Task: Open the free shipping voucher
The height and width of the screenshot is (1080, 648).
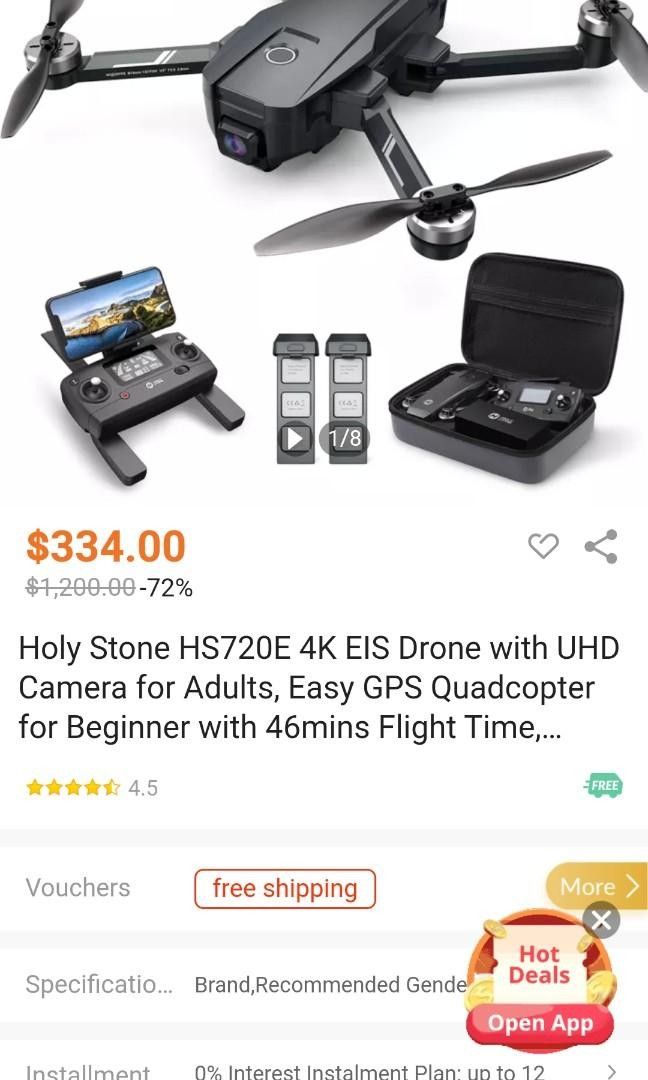Action: [x=285, y=888]
